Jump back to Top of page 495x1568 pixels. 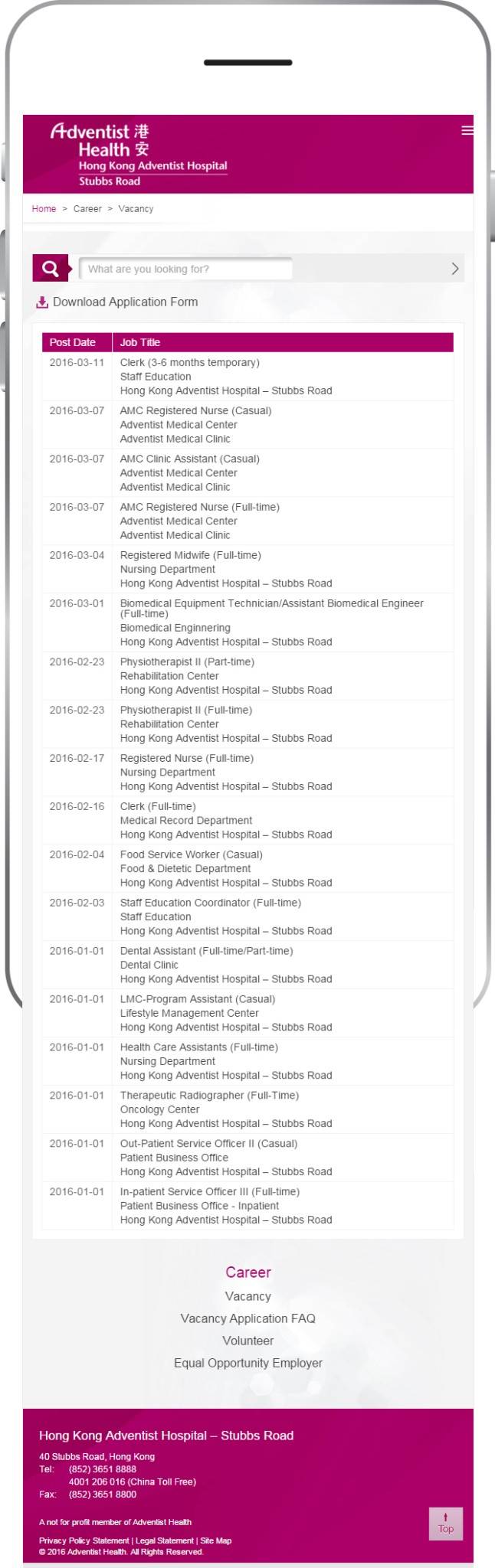click(x=445, y=1524)
